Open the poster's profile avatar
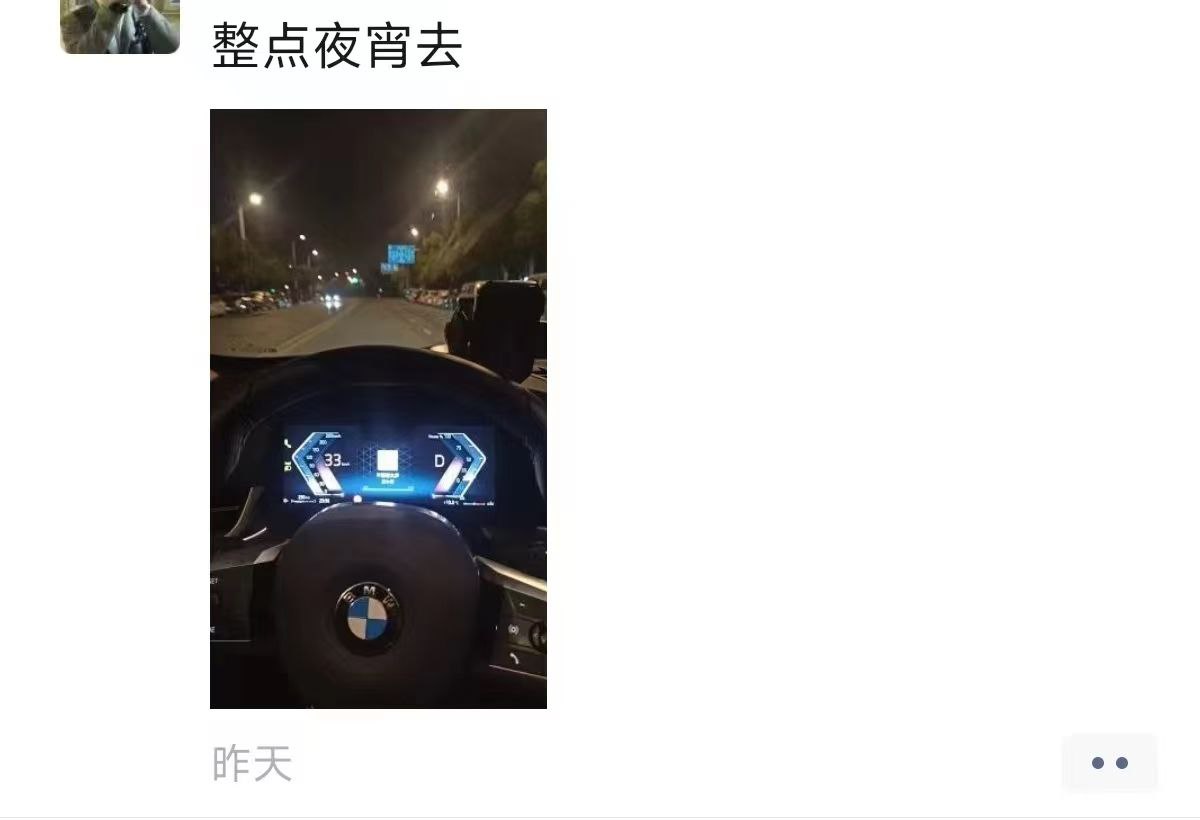Screen dimensions: 1200x820 tap(120, 25)
